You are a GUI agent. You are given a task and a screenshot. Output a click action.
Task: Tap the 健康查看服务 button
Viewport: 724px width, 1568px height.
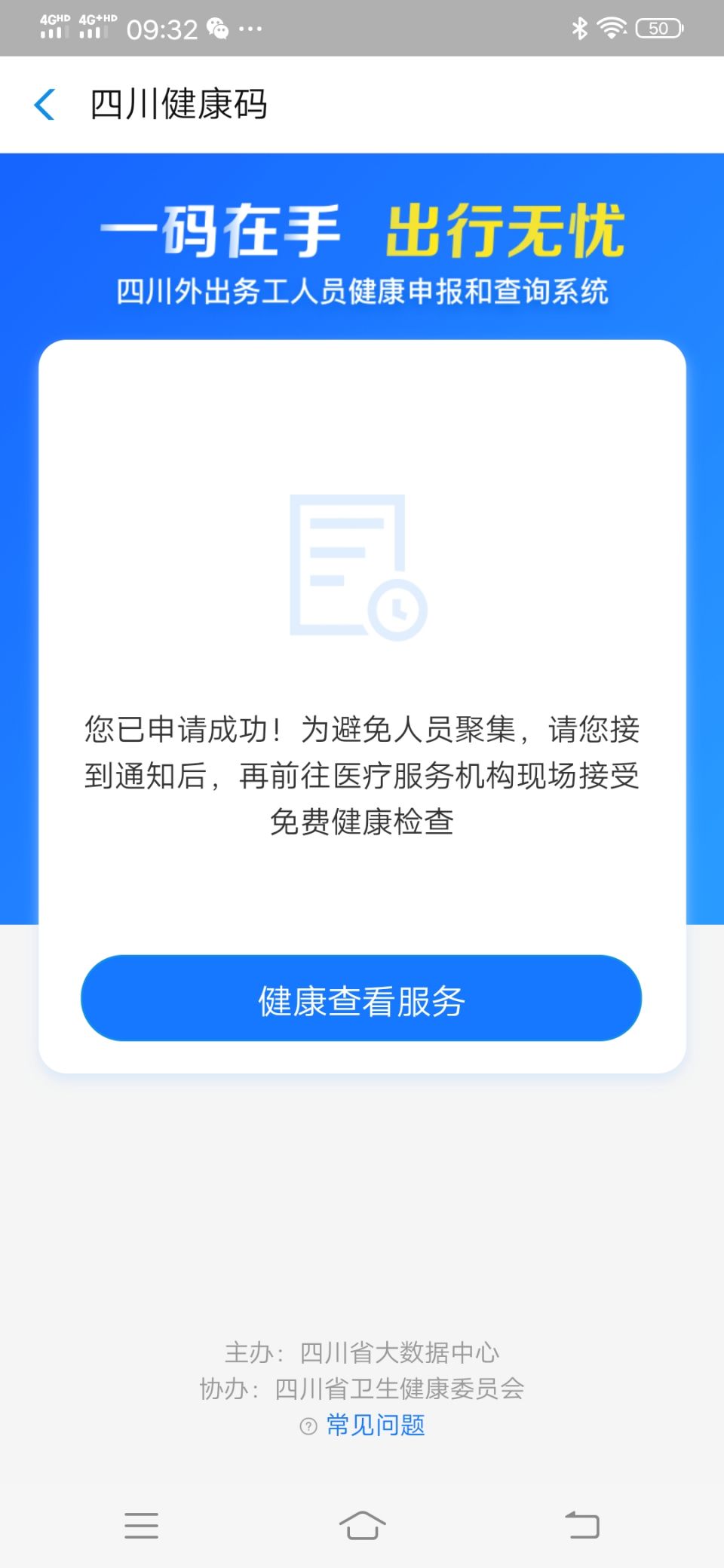tap(361, 998)
